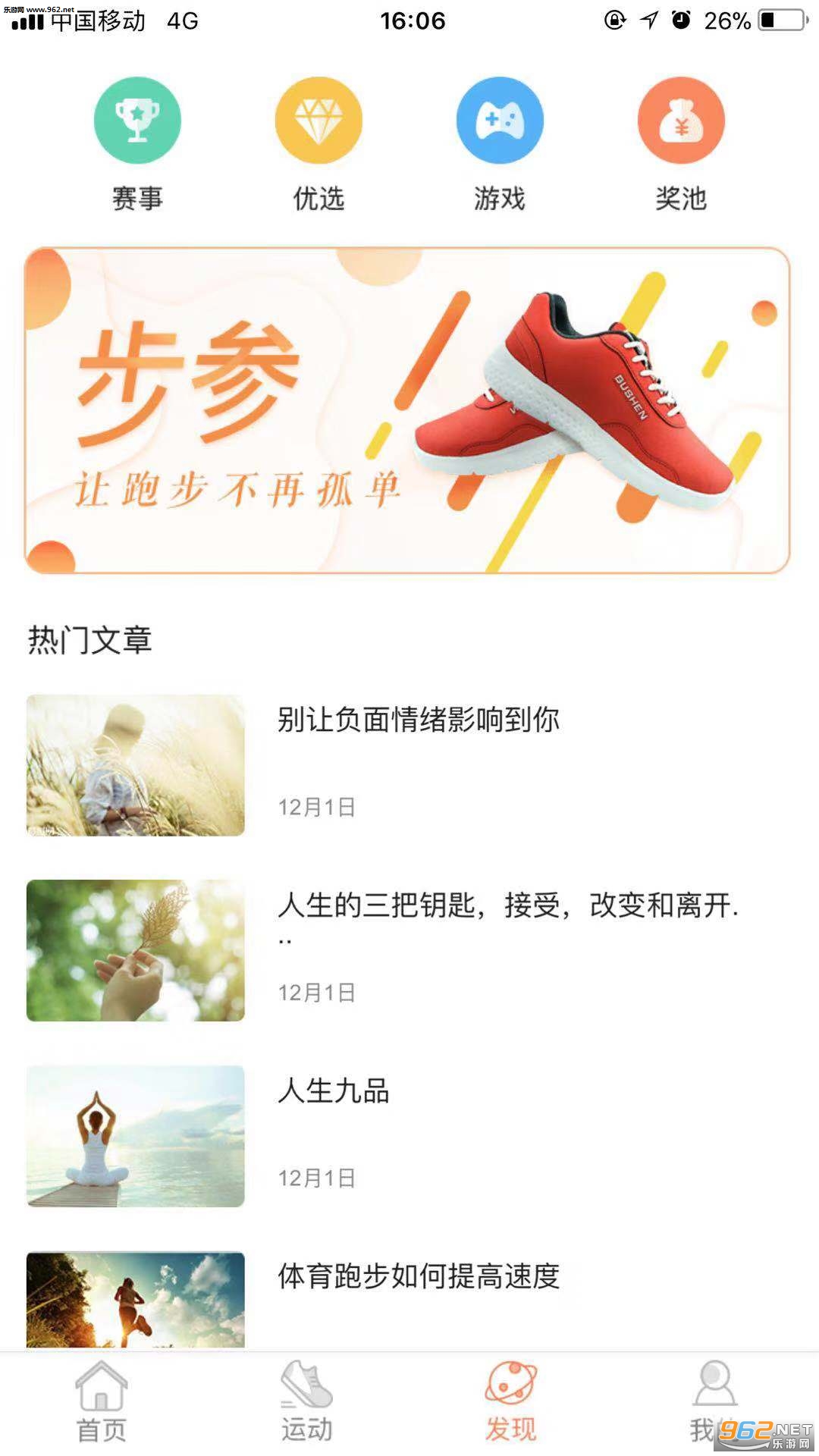Open the 游戏 games shortcut
The width and height of the screenshot is (819, 1456).
[500, 144]
